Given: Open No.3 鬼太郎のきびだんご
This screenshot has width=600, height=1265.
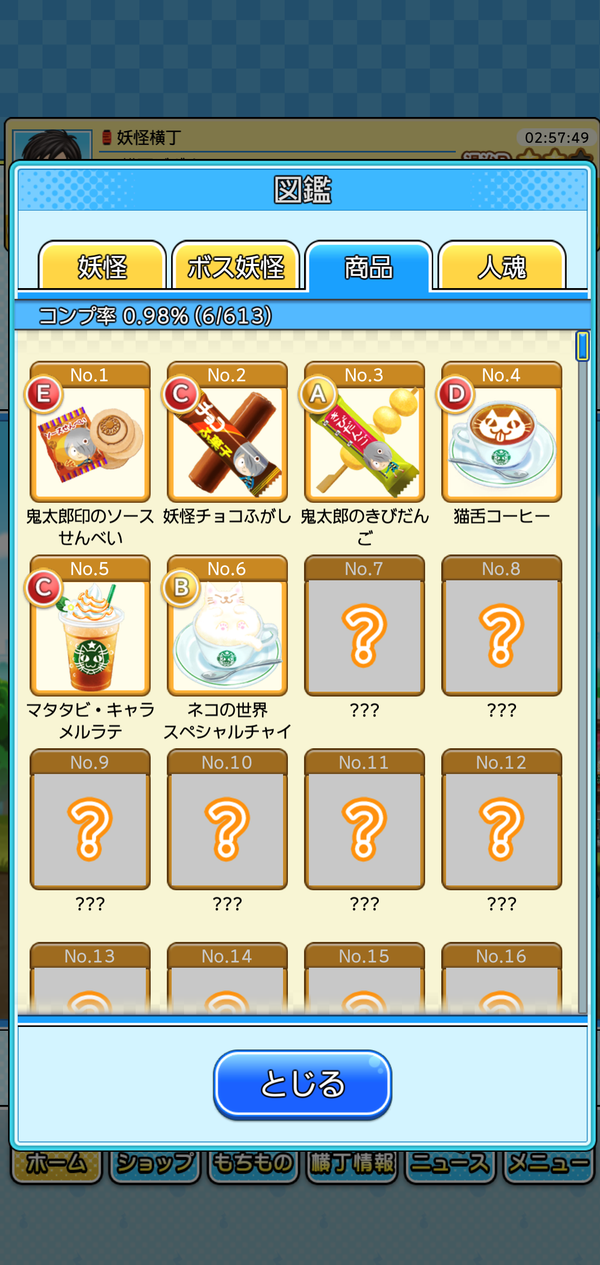Looking at the screenshot, I should [364, 432].
